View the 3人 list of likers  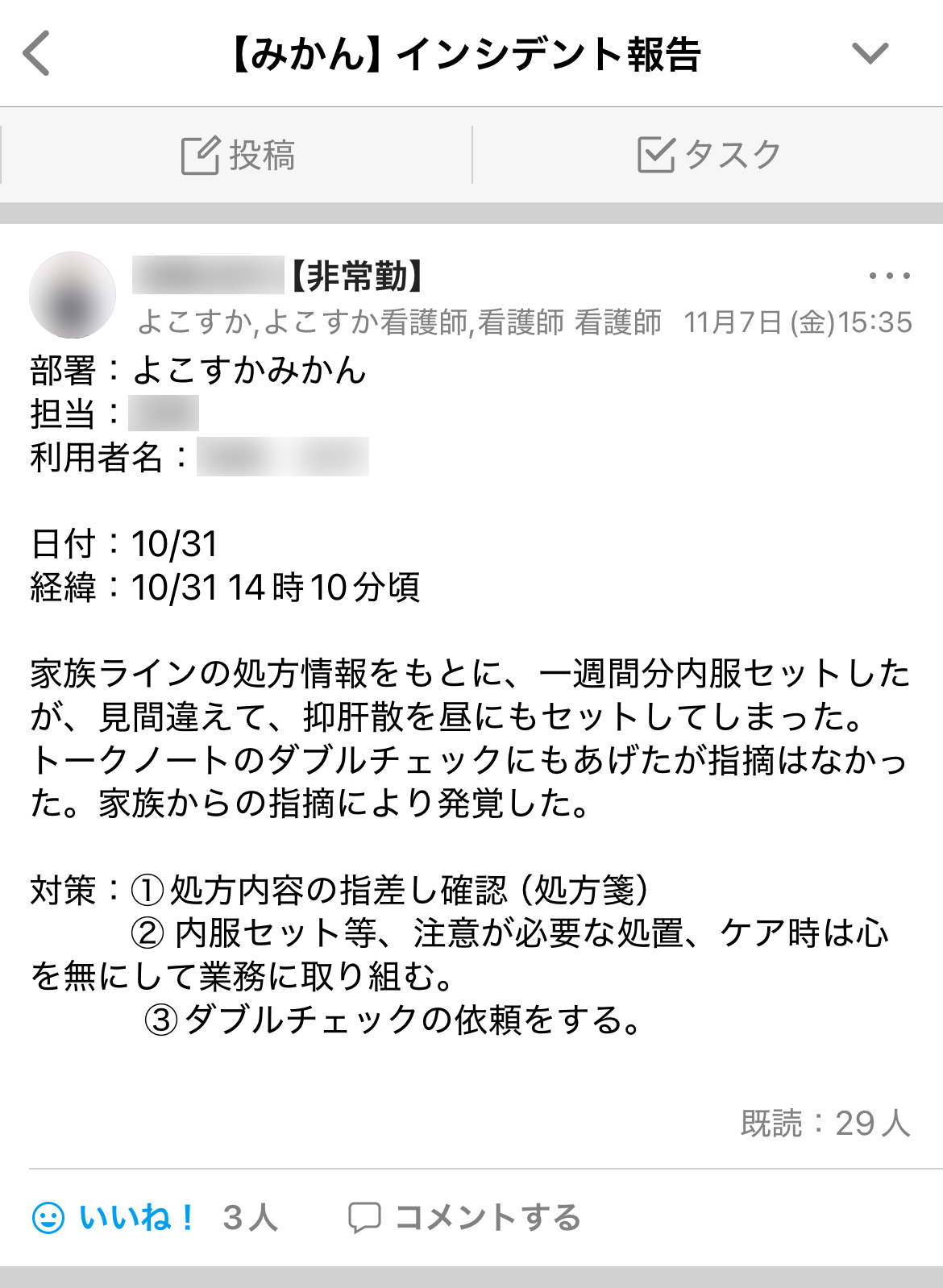click(x=250, y=1219)
